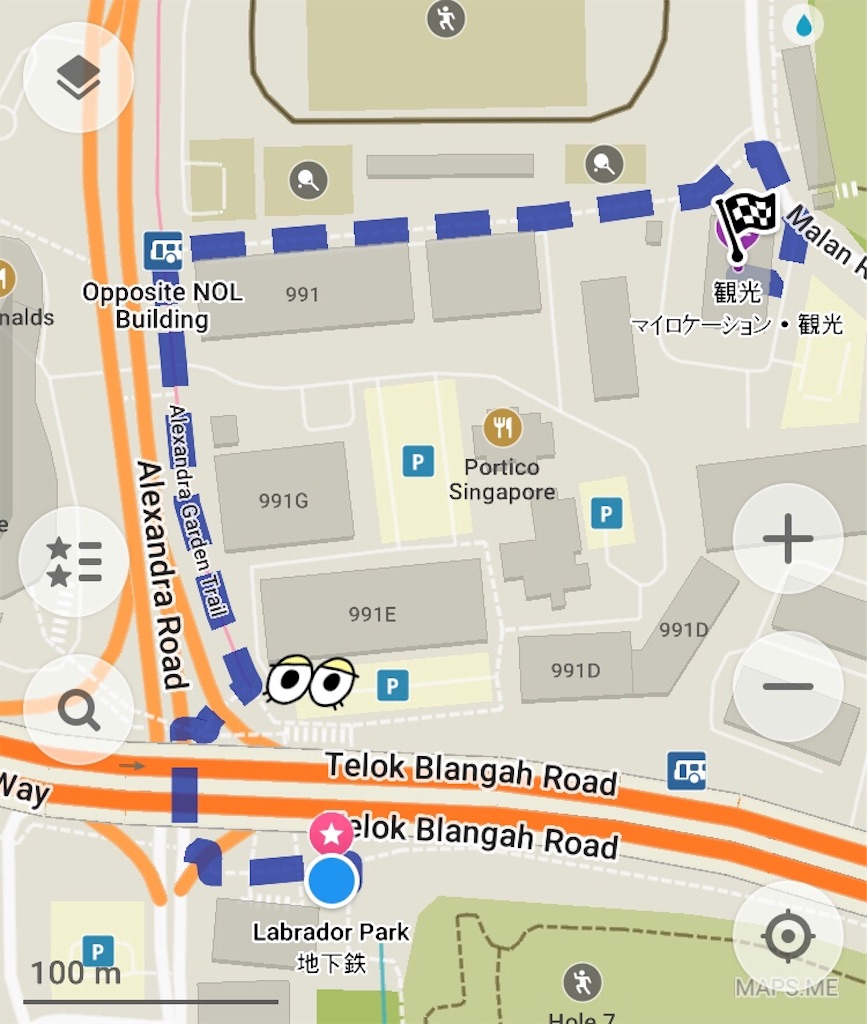This screenshot has width=867, height=1024.
Task: Center the map on my location
Action: click(x=788, y=937)
